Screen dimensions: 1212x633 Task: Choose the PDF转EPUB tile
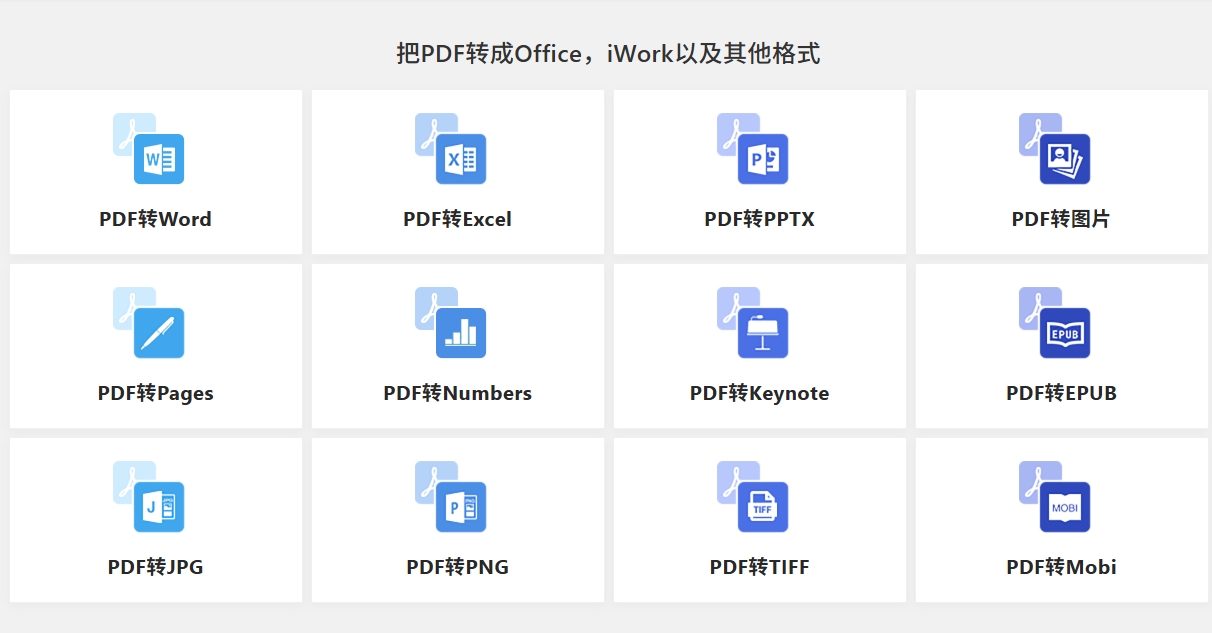pyautogui.click(x=1061, y=346)
